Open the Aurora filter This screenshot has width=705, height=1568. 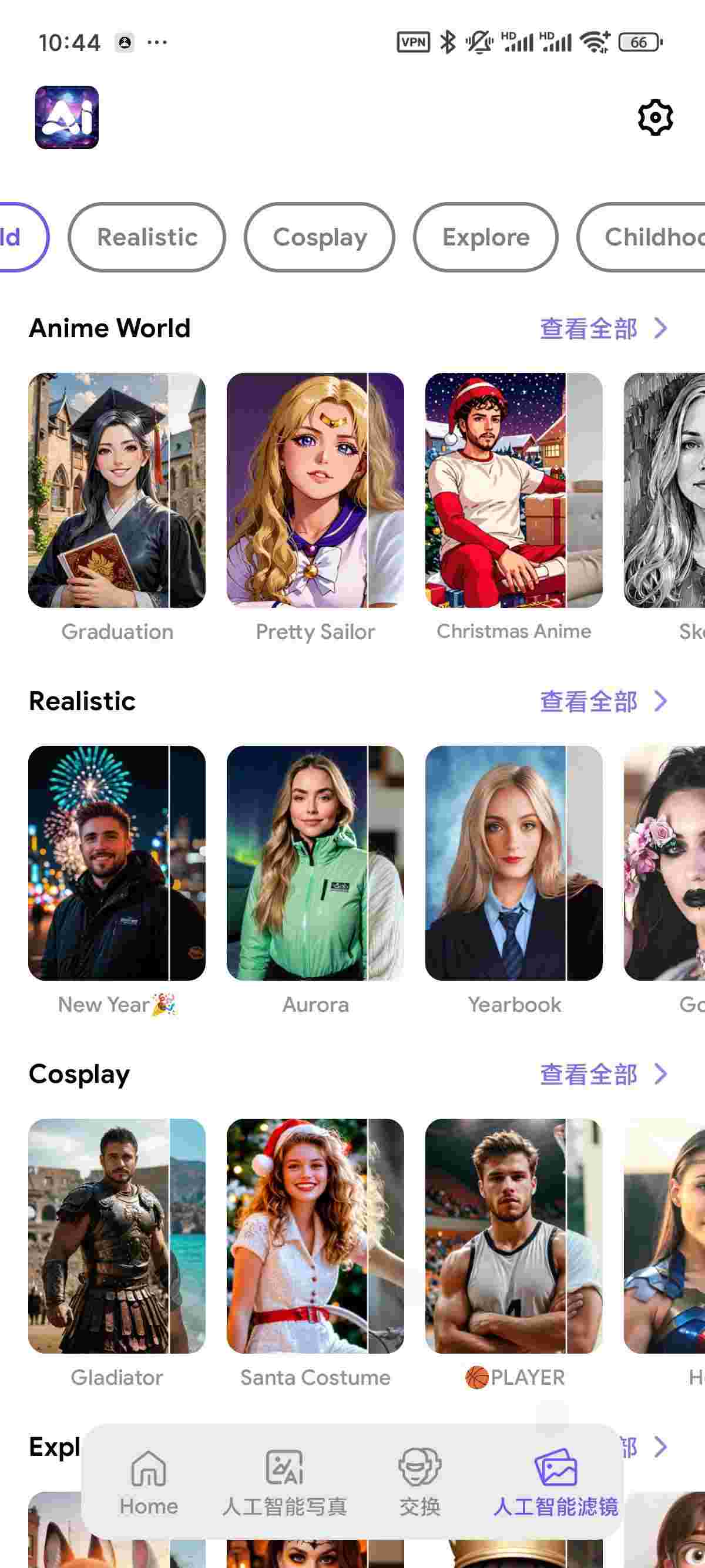coord(315,863)
